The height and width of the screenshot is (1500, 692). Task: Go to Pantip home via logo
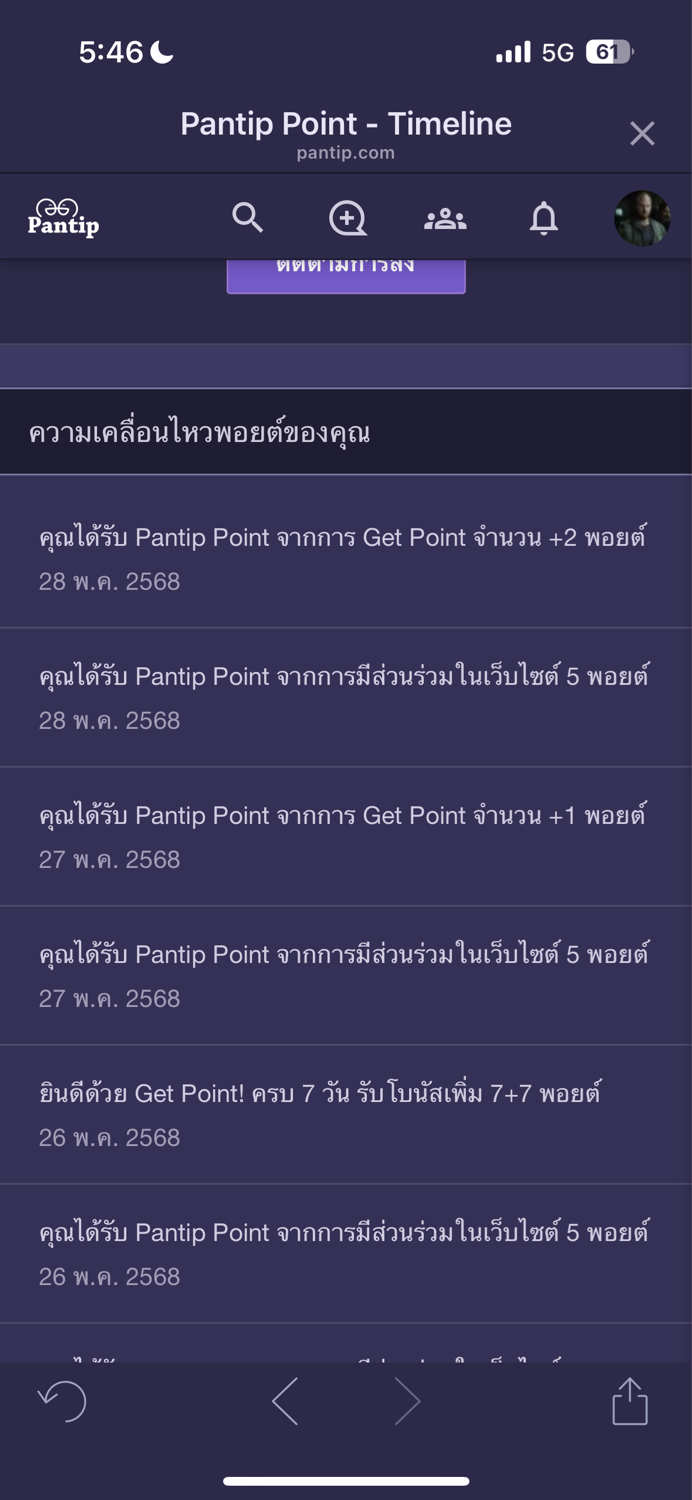coord(63,218)
